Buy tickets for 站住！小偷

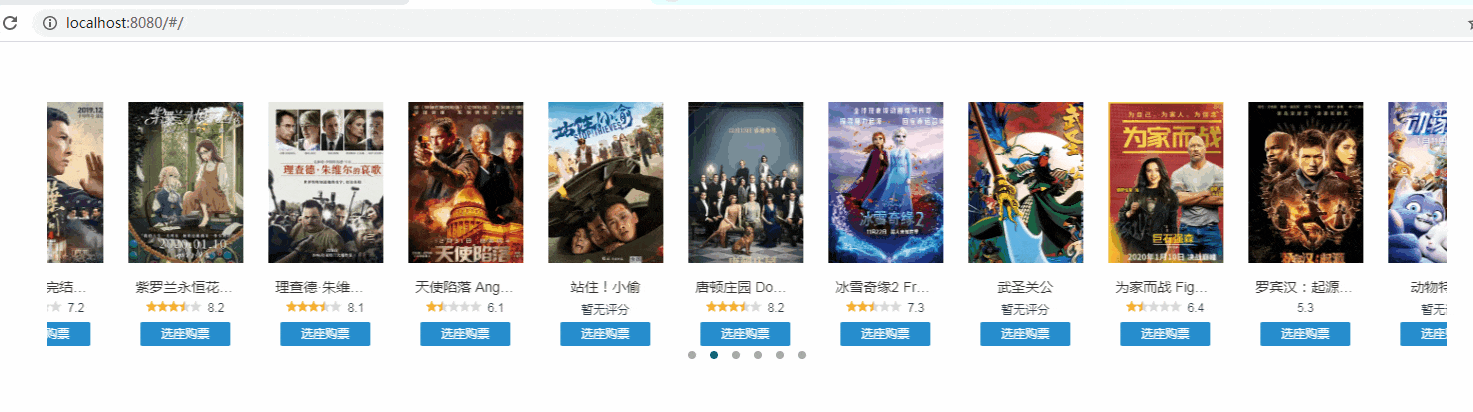[605, 334]
